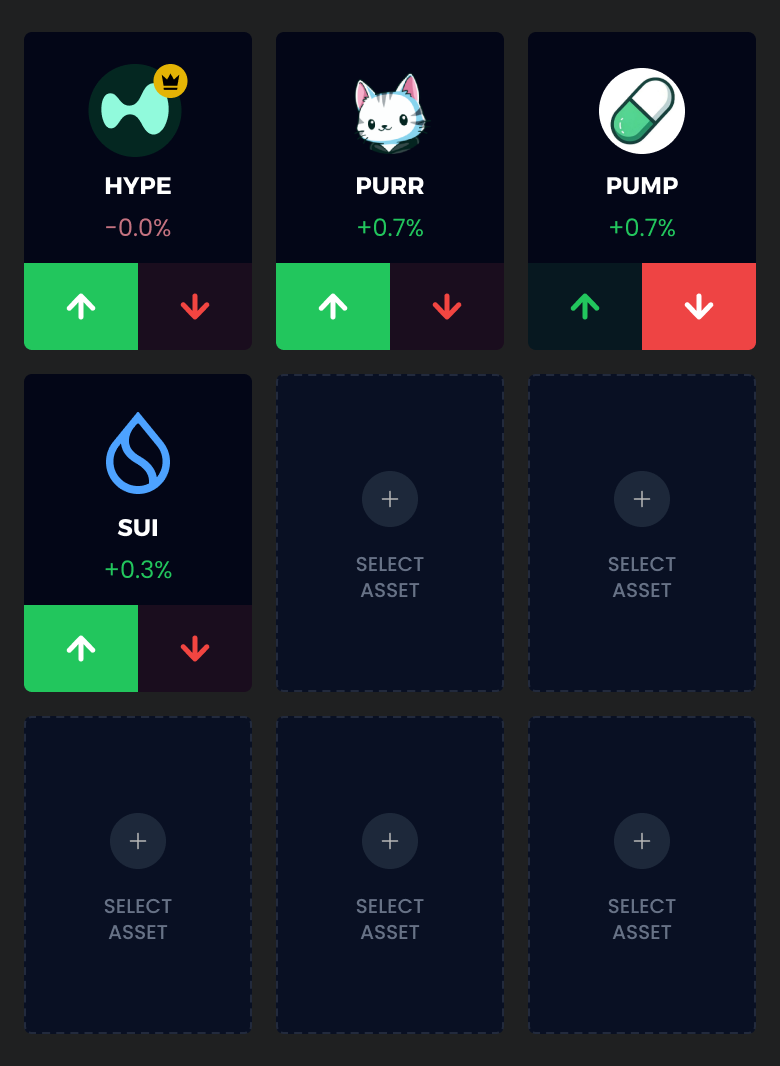
Task: Tap the red down arrow on PUMP
Action: pos(699,306)
